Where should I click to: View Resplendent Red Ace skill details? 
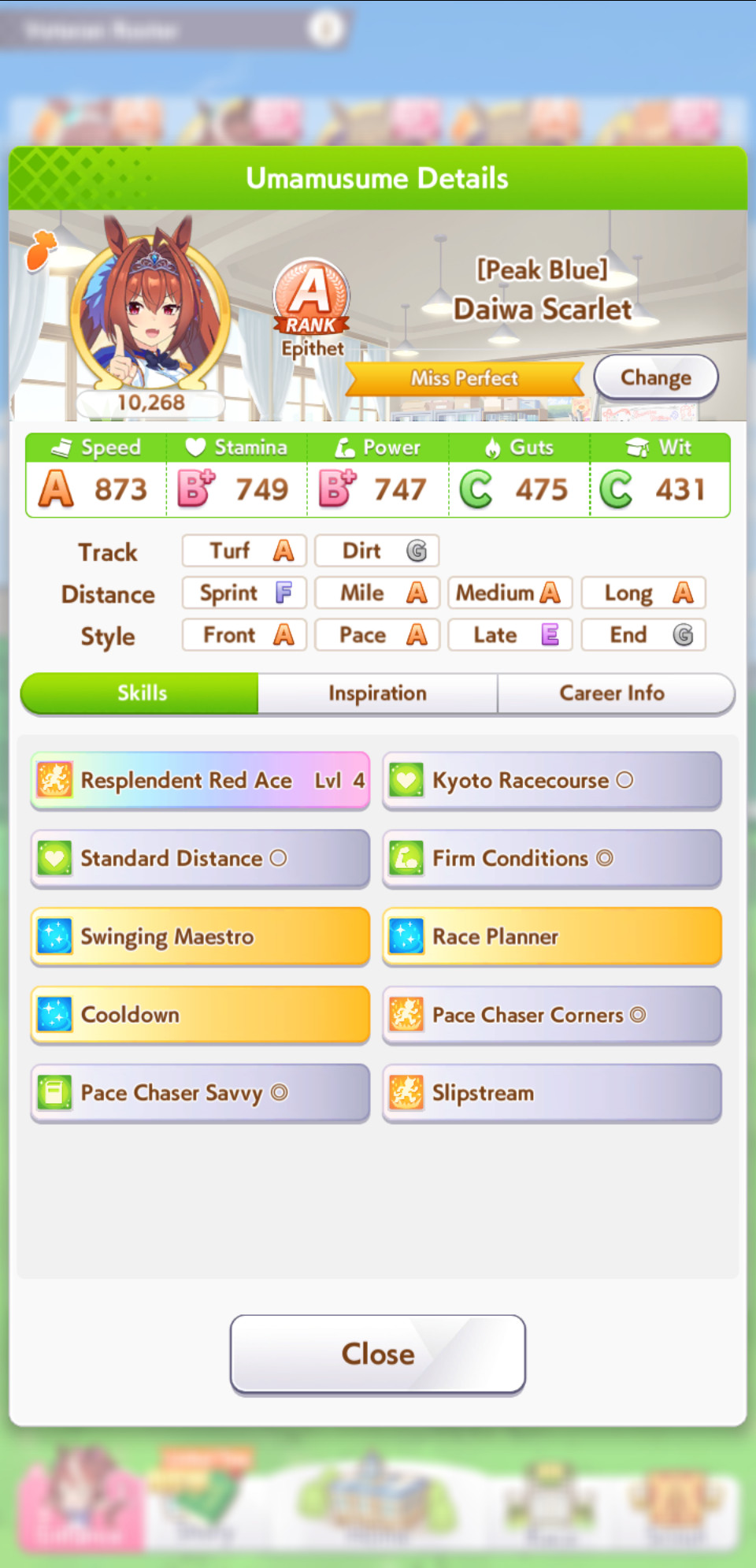point(200,780)
